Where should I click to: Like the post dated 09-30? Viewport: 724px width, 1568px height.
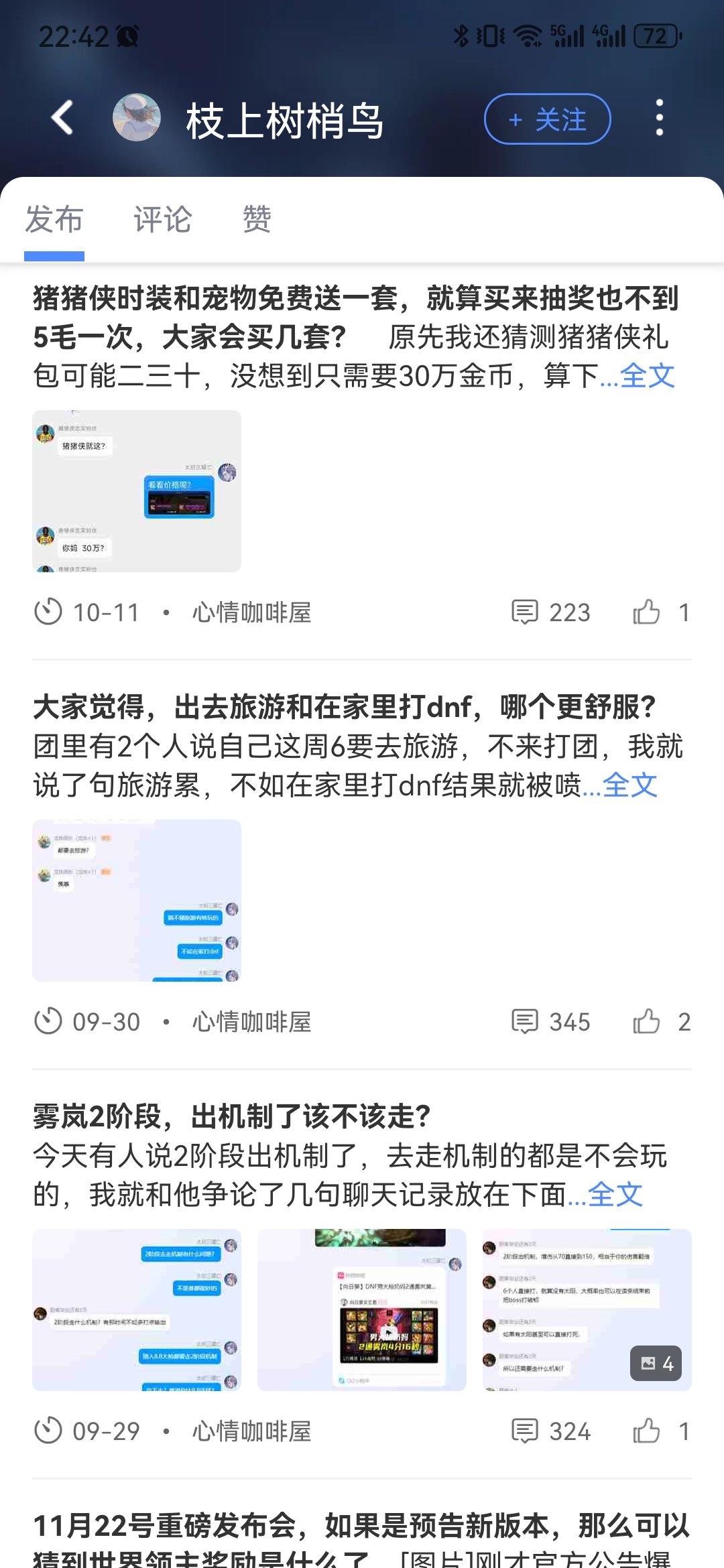(647, 1022)
